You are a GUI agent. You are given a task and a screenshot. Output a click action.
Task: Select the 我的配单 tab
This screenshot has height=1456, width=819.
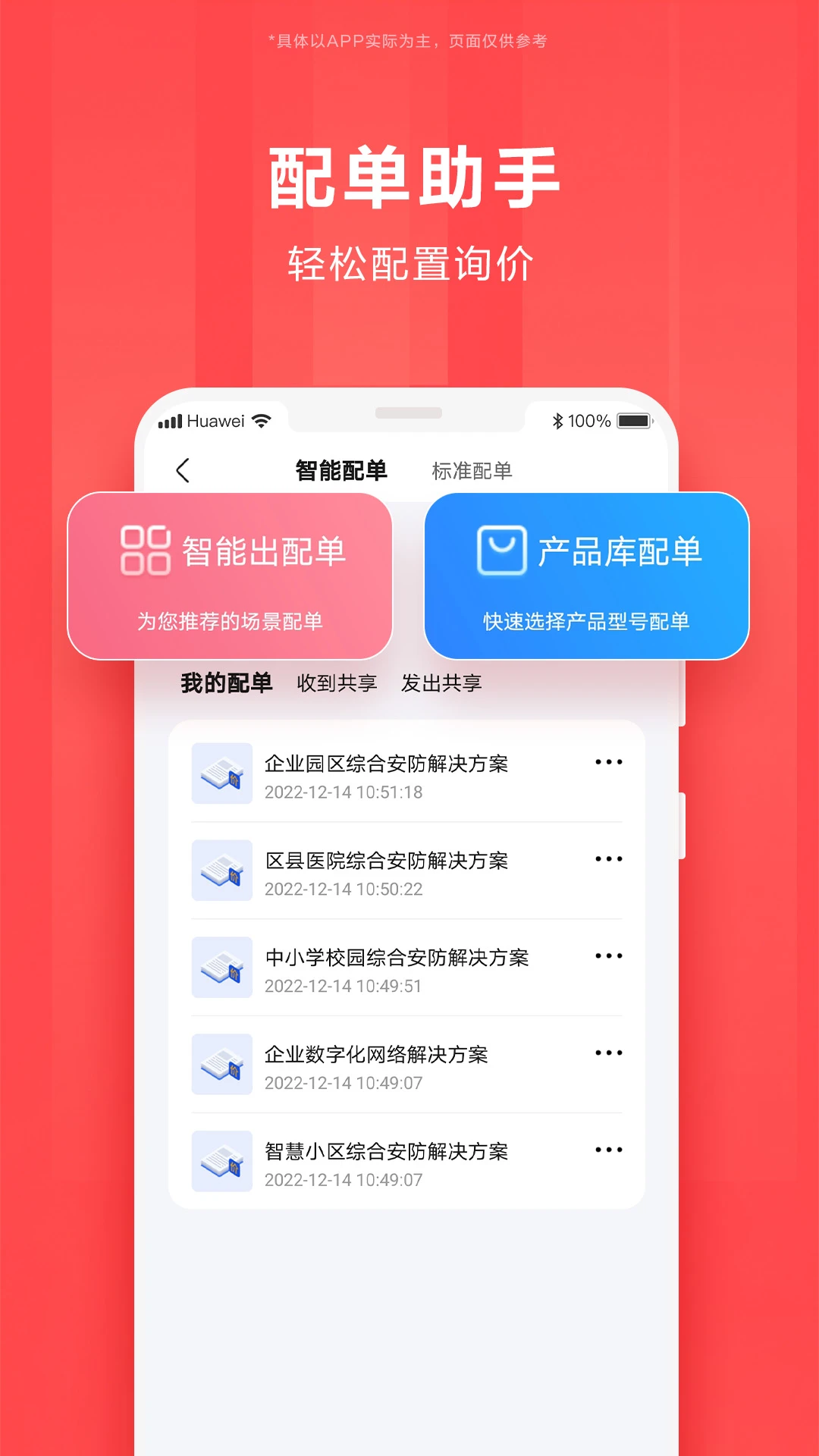[x=226, y=682]
